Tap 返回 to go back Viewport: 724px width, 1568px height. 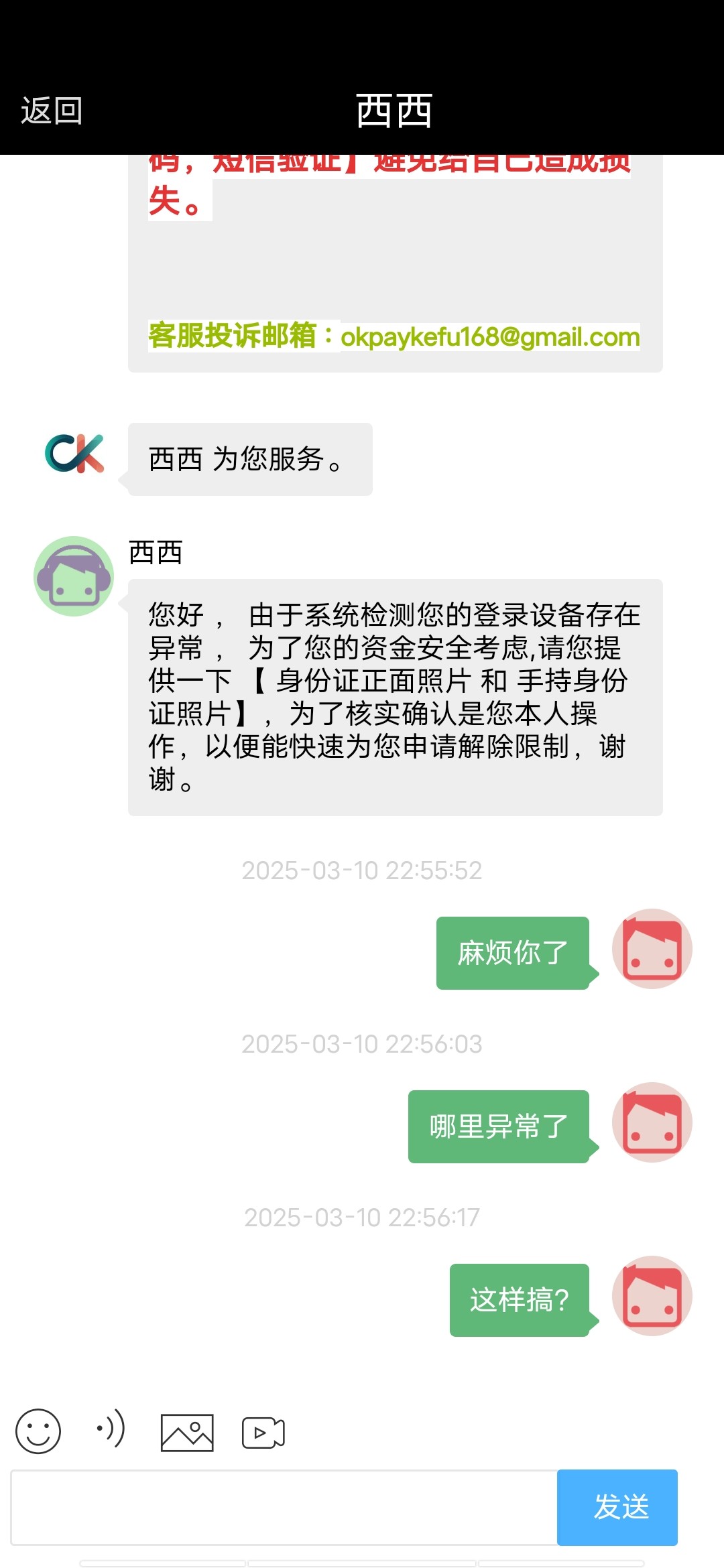(52, 111)
